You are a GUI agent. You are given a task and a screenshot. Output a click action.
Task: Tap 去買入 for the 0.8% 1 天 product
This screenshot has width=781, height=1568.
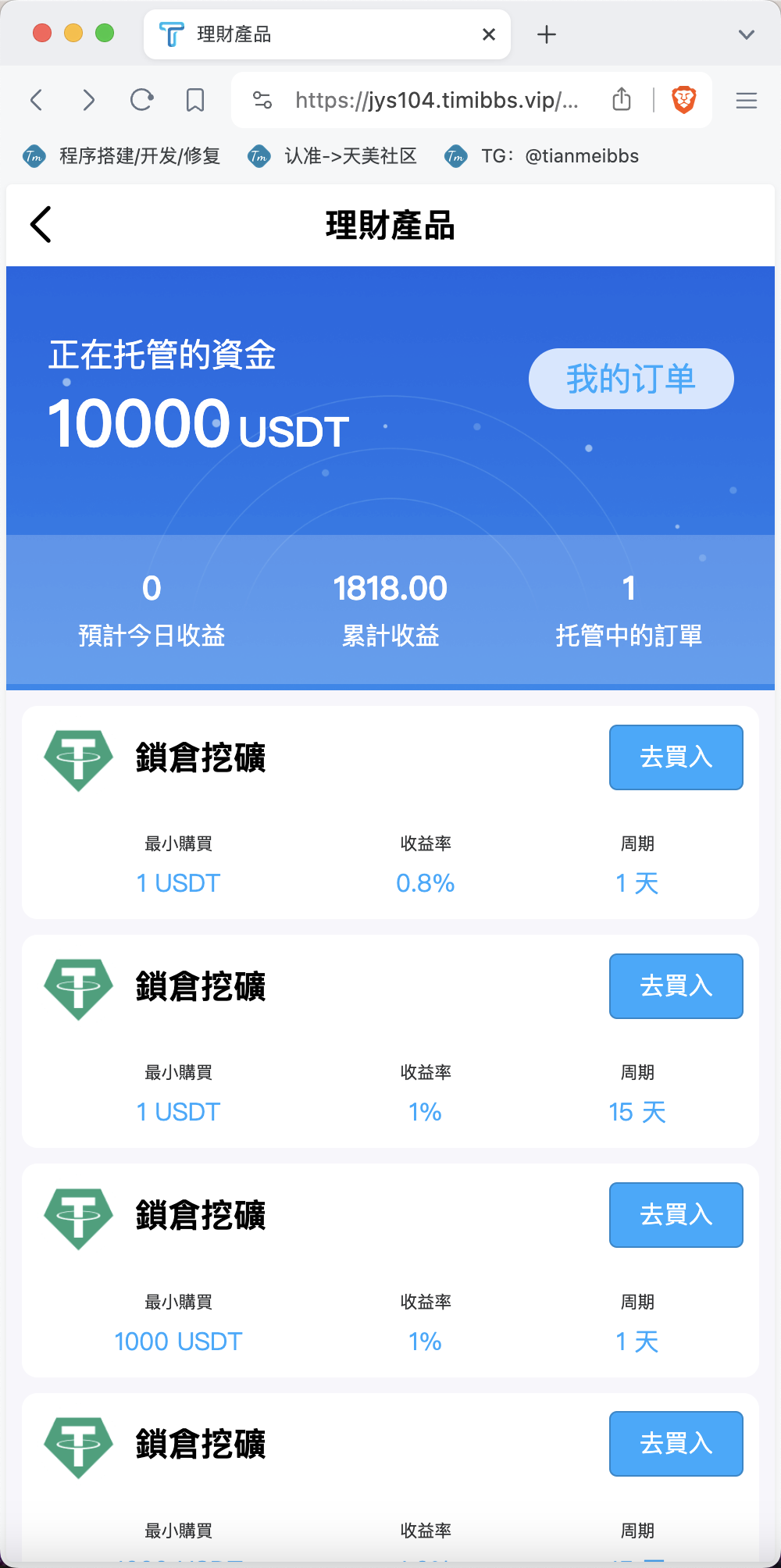pyautogui.click(x=676, y=757)
